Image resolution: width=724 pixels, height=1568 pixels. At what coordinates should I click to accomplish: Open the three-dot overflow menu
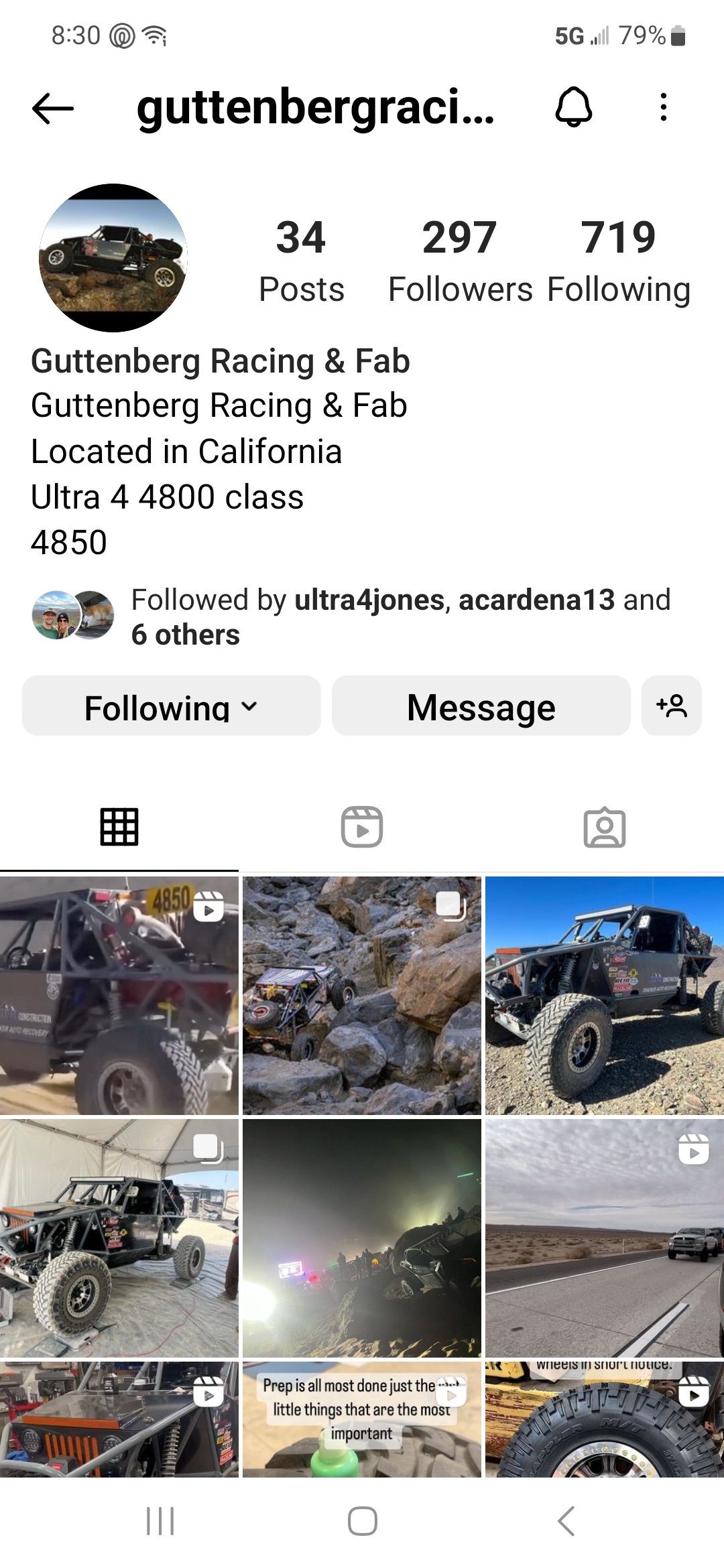tap(664, 107)
